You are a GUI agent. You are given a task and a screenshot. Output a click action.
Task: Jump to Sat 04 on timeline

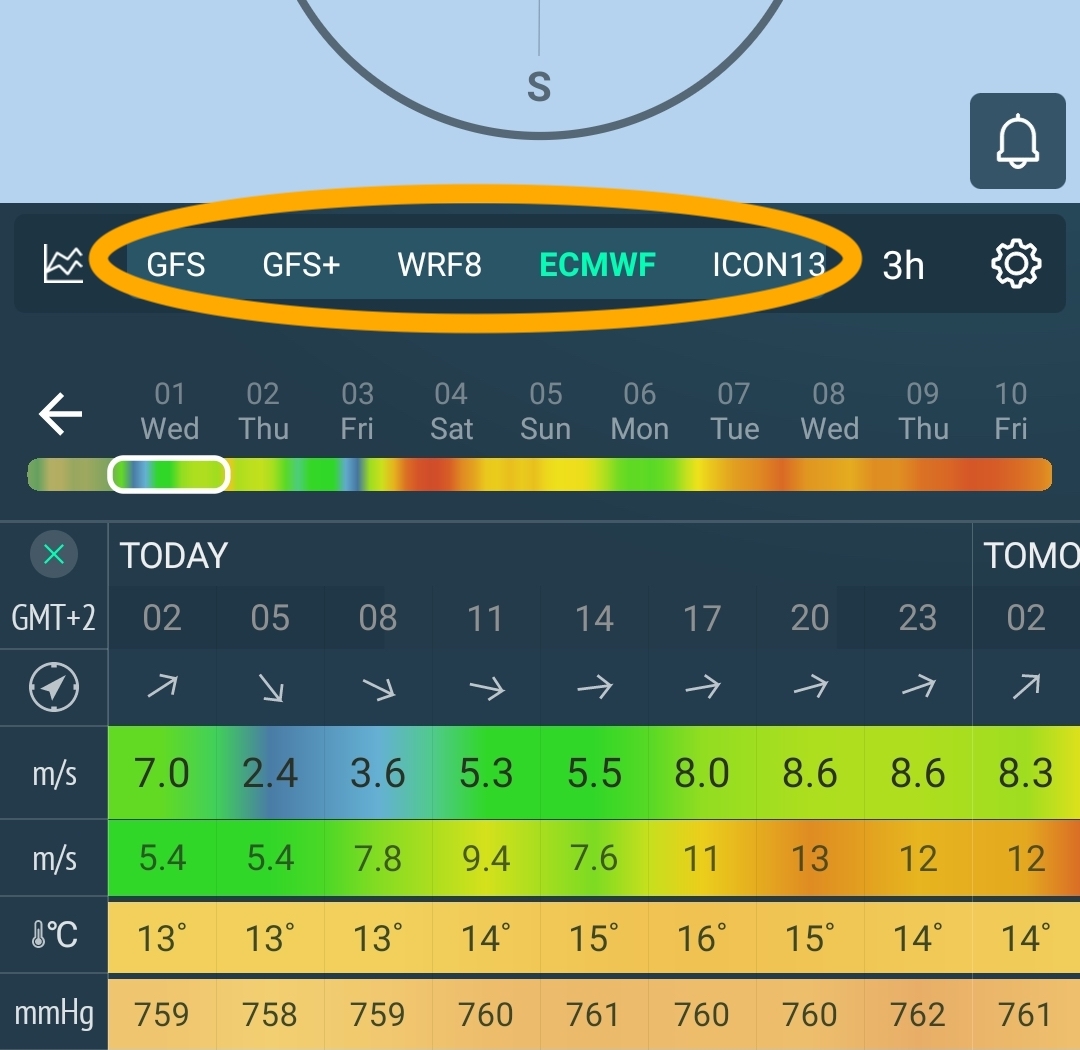[451, 412]
